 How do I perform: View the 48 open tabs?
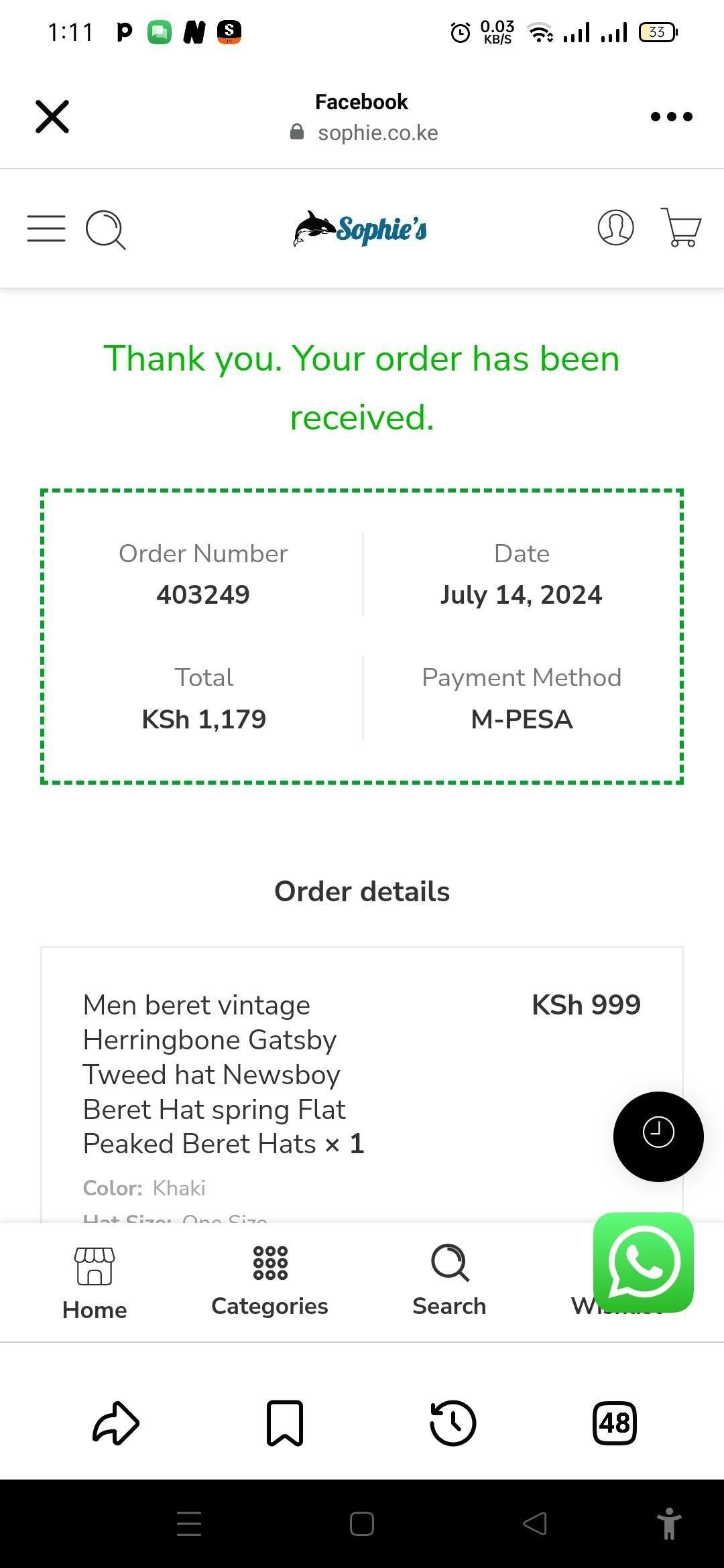[x=615, y=1423]
